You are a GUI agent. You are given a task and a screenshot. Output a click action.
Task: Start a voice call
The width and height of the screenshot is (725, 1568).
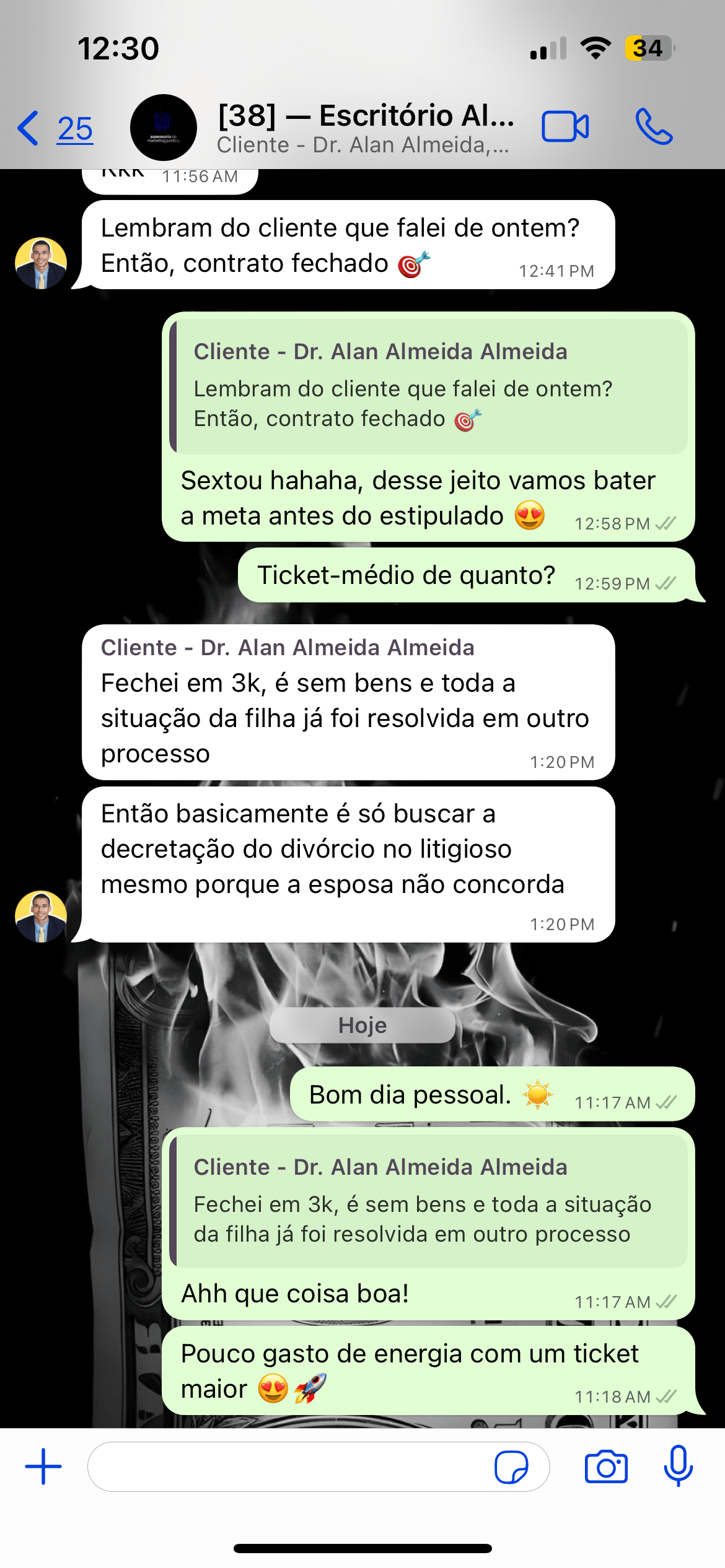653,126
